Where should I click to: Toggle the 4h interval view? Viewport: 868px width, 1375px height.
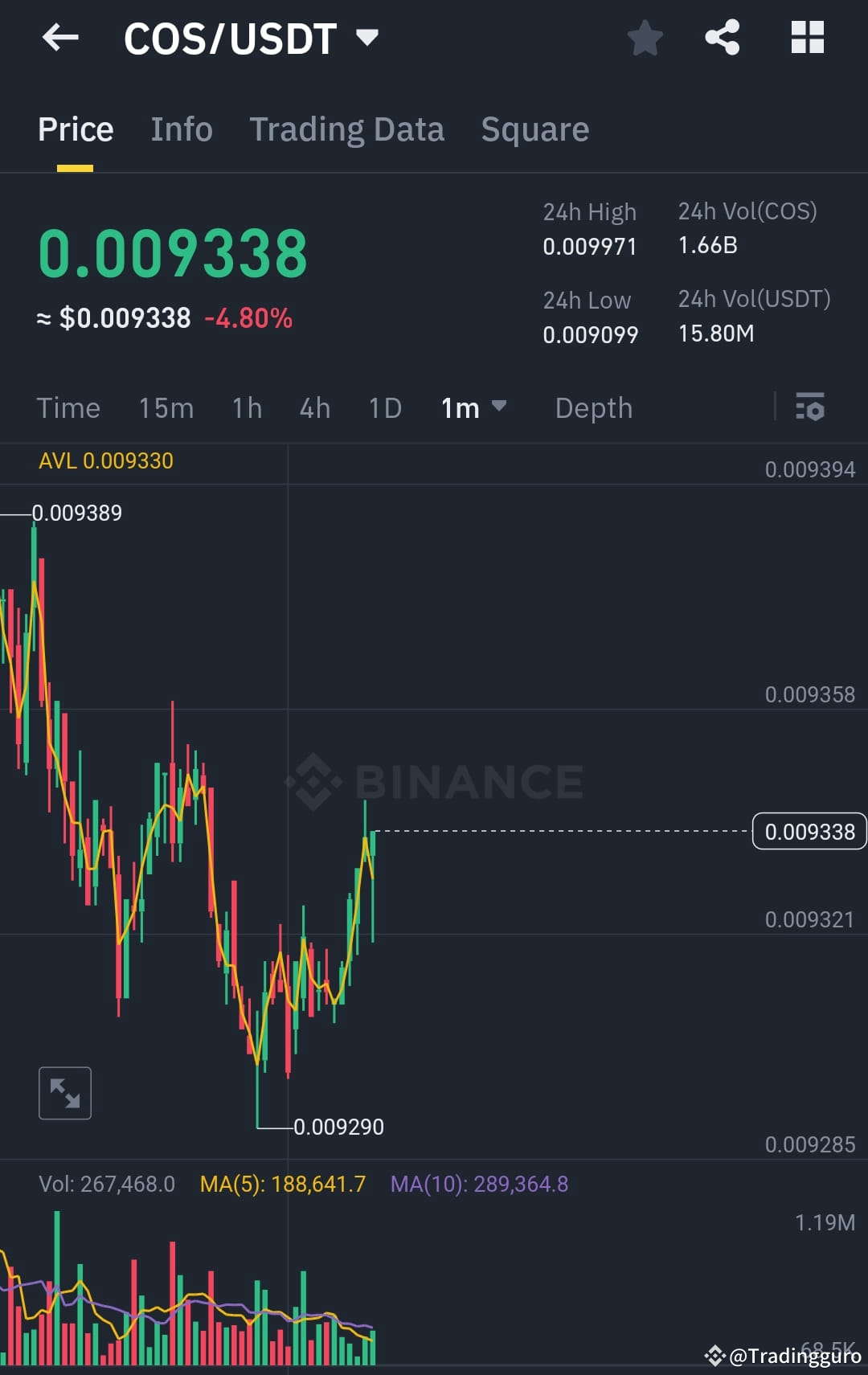point(314,408)
